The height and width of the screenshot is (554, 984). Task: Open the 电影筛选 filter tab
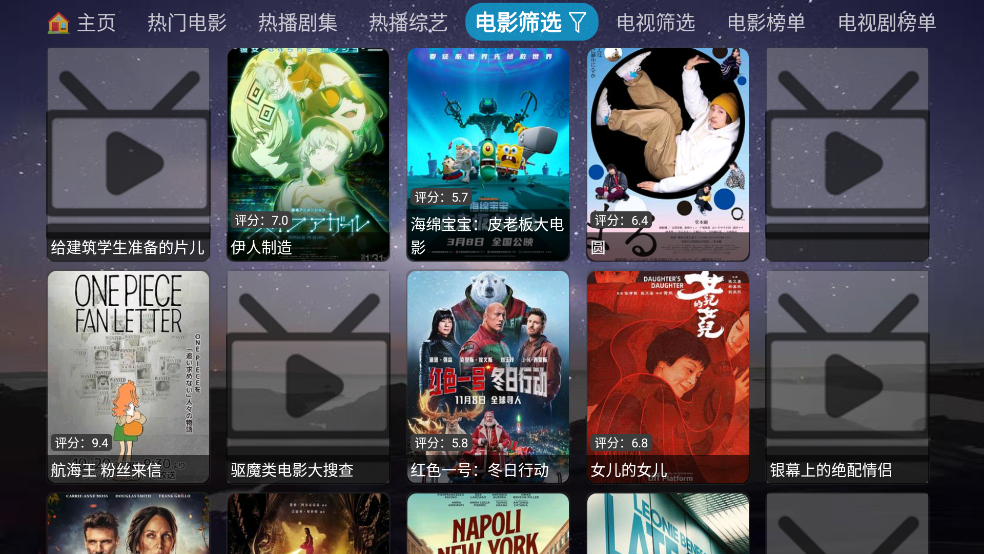point(531,22)
